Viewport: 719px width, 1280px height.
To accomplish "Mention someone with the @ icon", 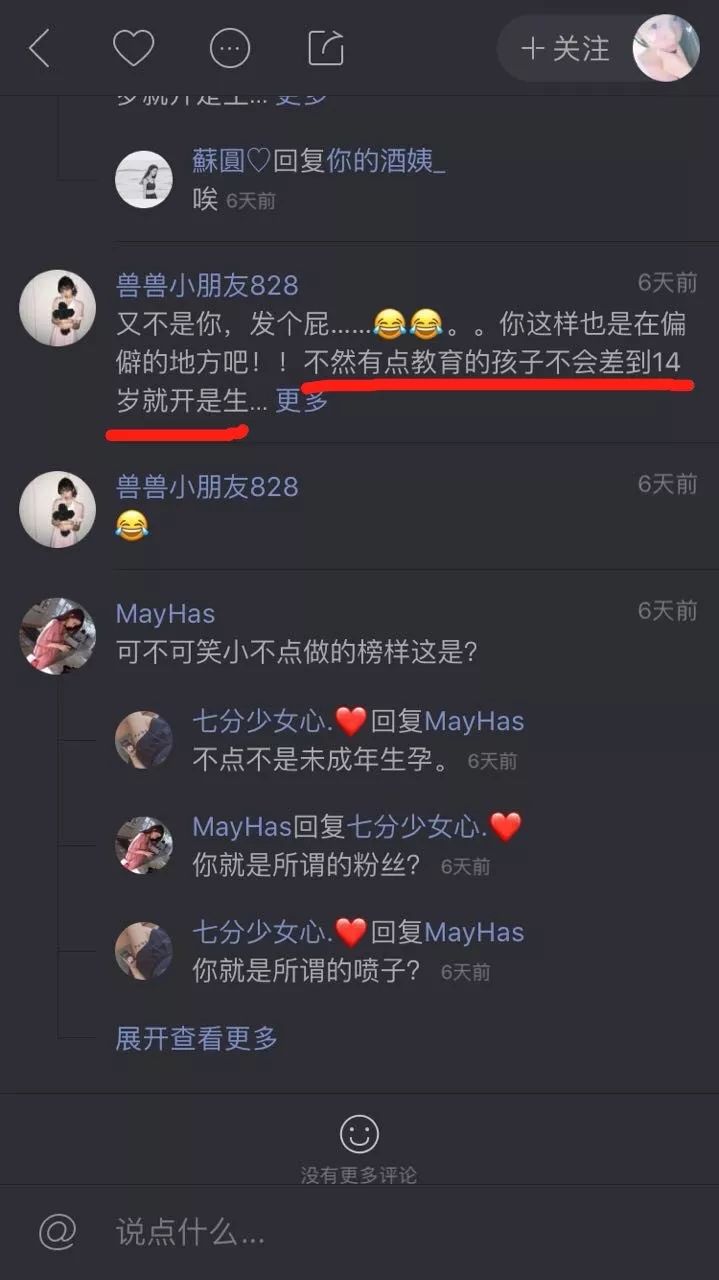I will tap(57, 1232).
